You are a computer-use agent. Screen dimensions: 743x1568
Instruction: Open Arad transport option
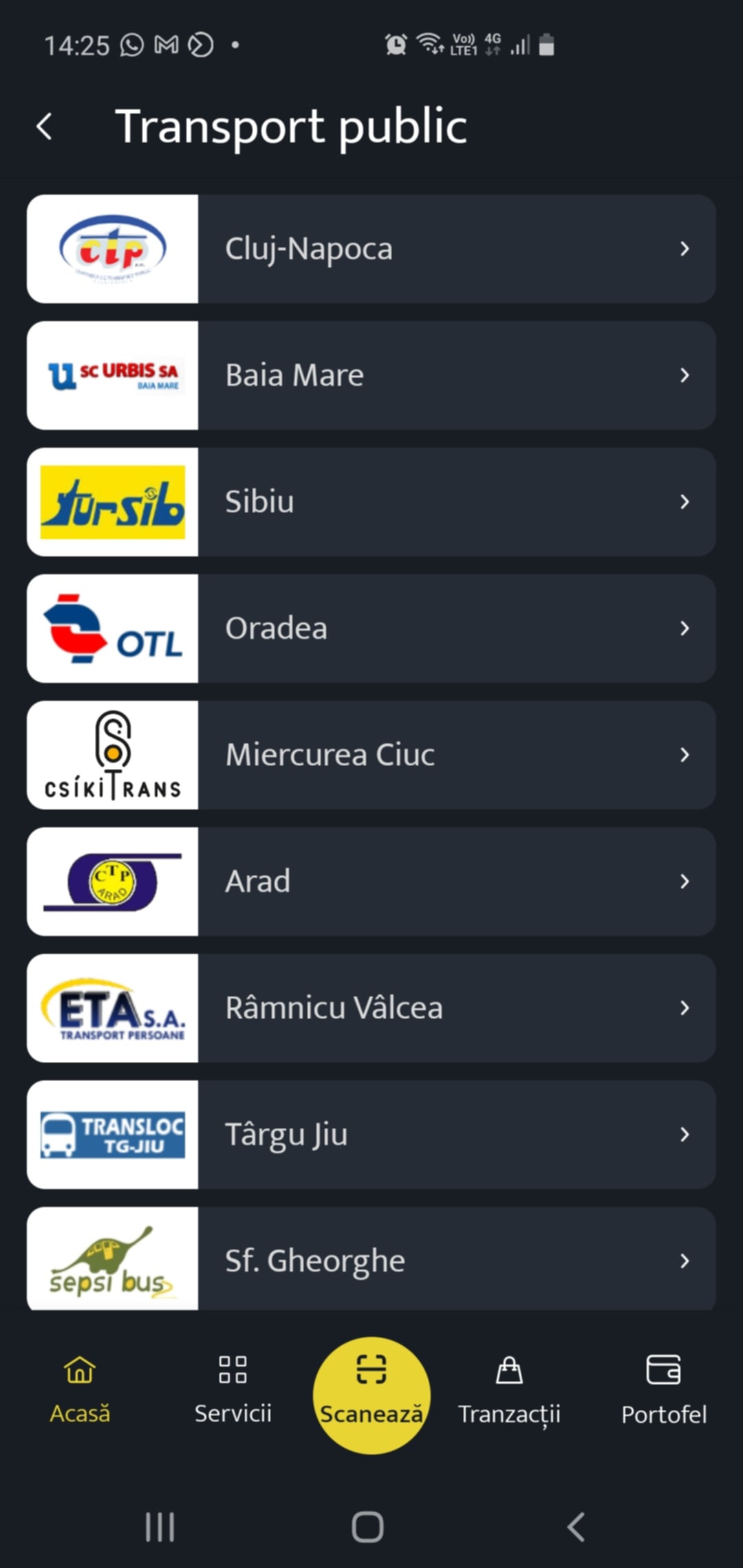click(x=371, y=882)
